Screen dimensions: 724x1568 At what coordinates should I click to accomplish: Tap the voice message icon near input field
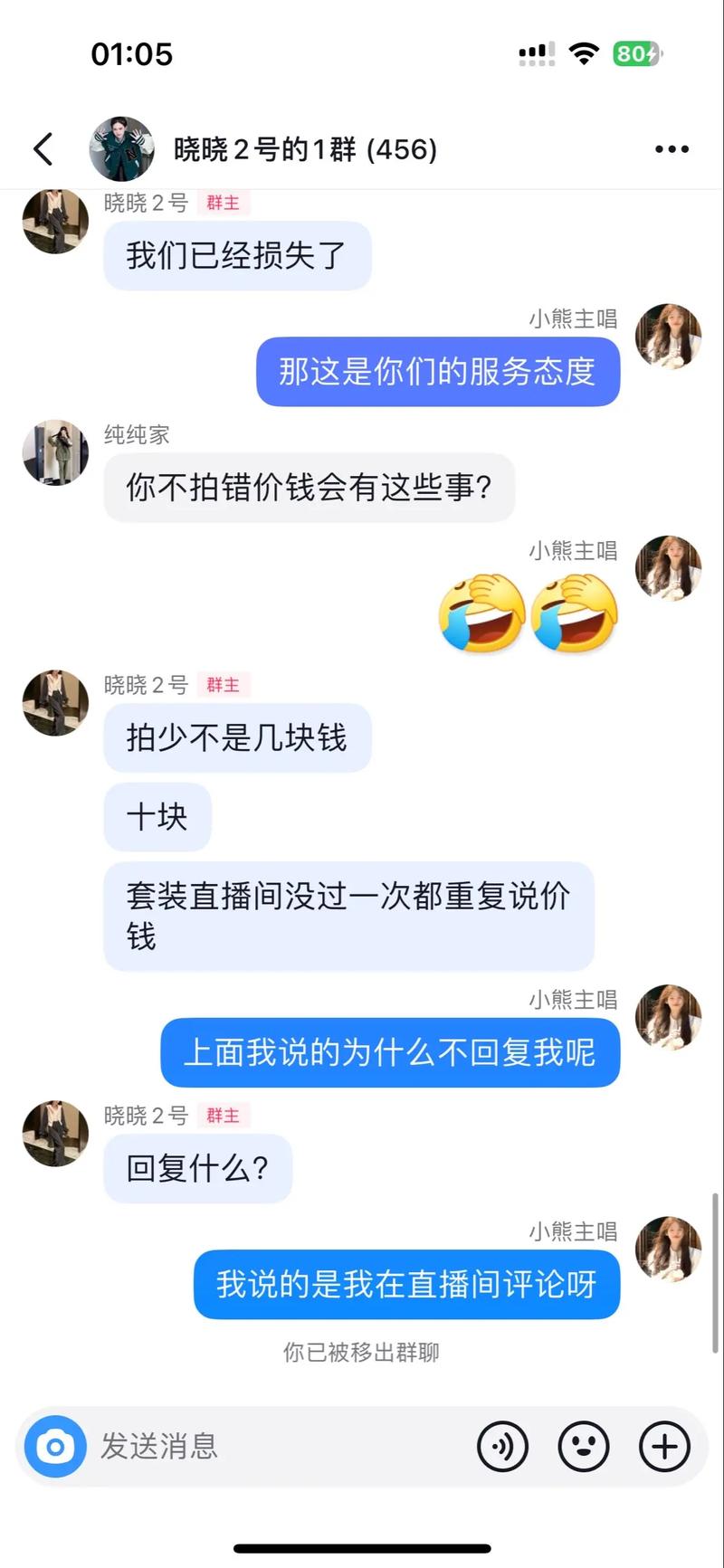(x=503, y=1447)
